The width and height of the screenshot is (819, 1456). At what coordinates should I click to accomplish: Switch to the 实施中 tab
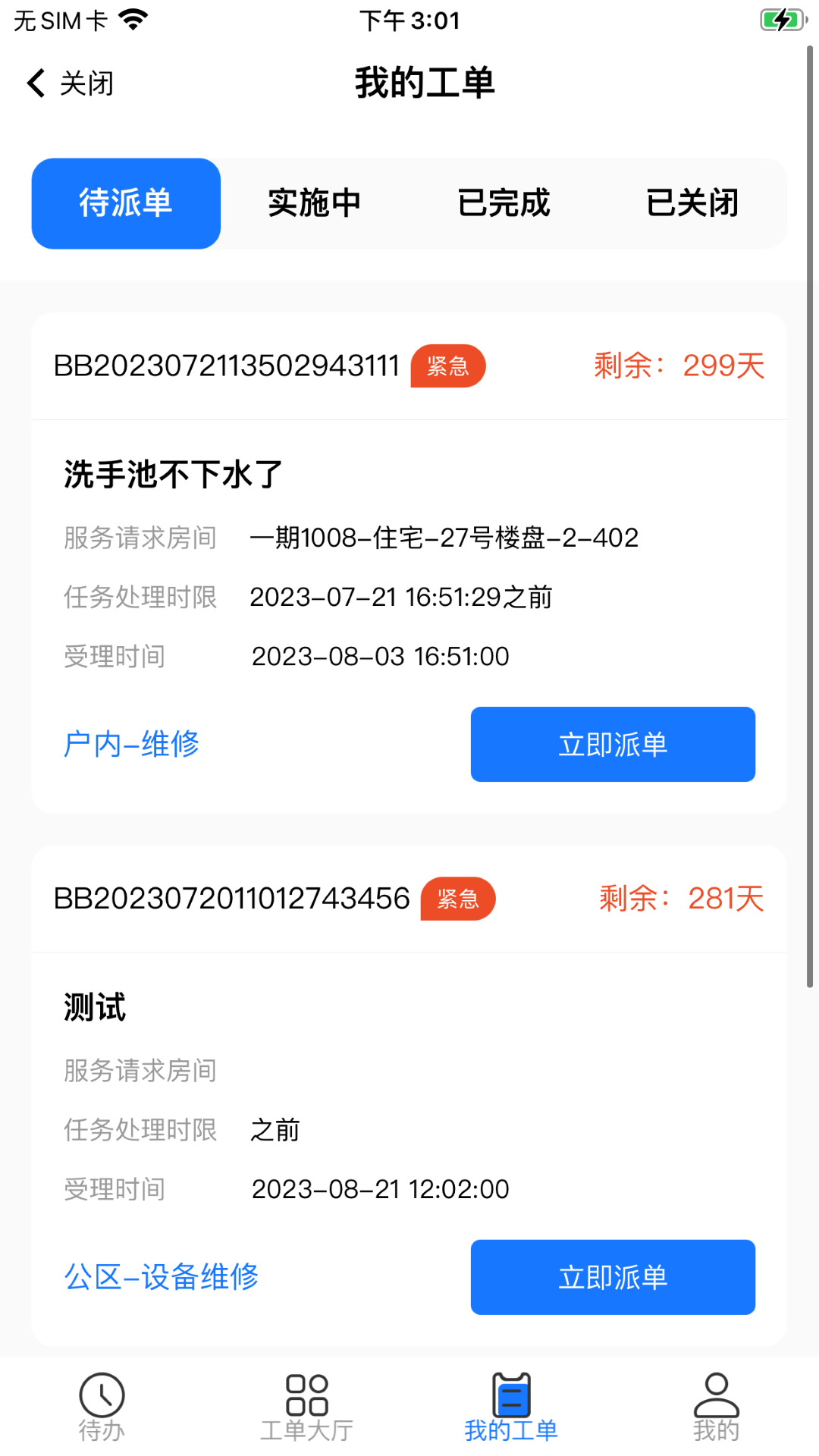click(x=315, y=203)
